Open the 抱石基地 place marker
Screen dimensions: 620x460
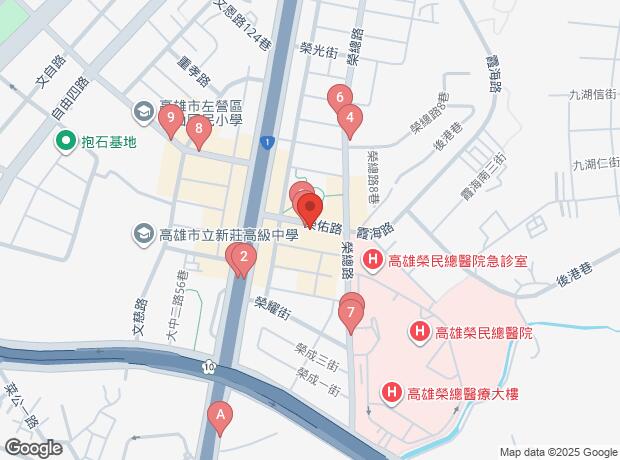tap(66, 141)
